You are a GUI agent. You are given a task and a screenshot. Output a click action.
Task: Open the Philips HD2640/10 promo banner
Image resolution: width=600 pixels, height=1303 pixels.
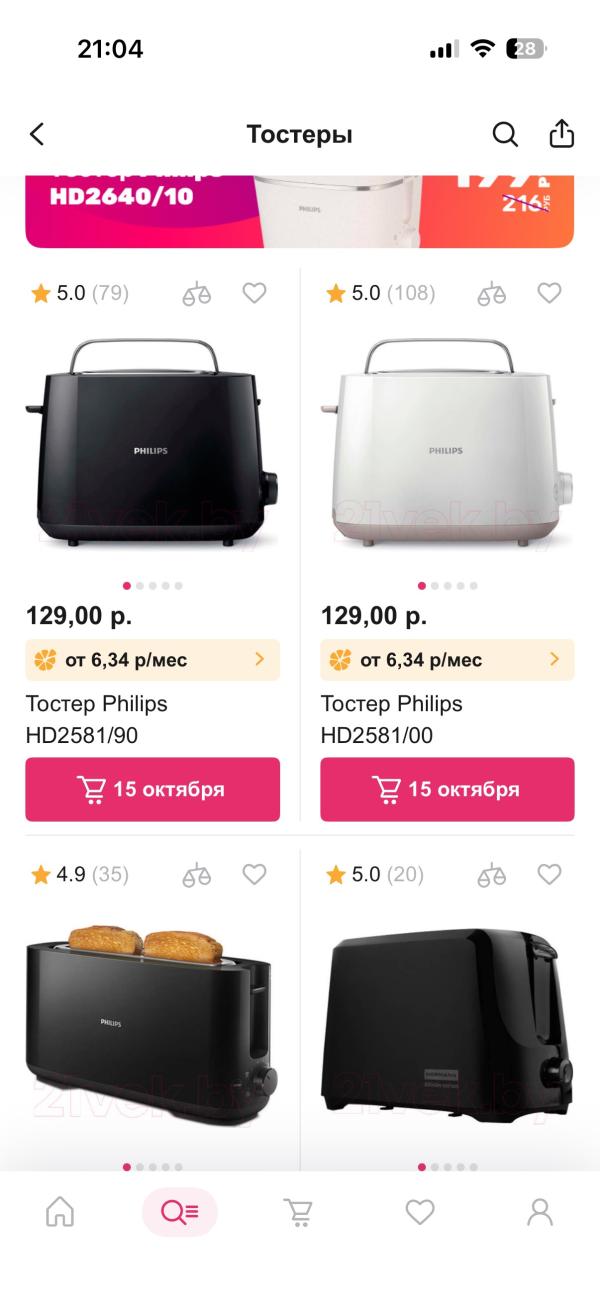coord(300,211)
